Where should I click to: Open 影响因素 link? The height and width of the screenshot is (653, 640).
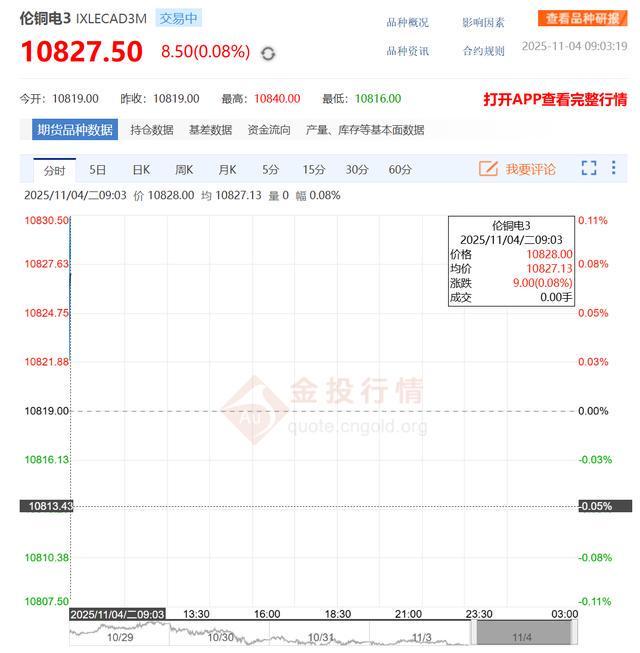[483, 22]
